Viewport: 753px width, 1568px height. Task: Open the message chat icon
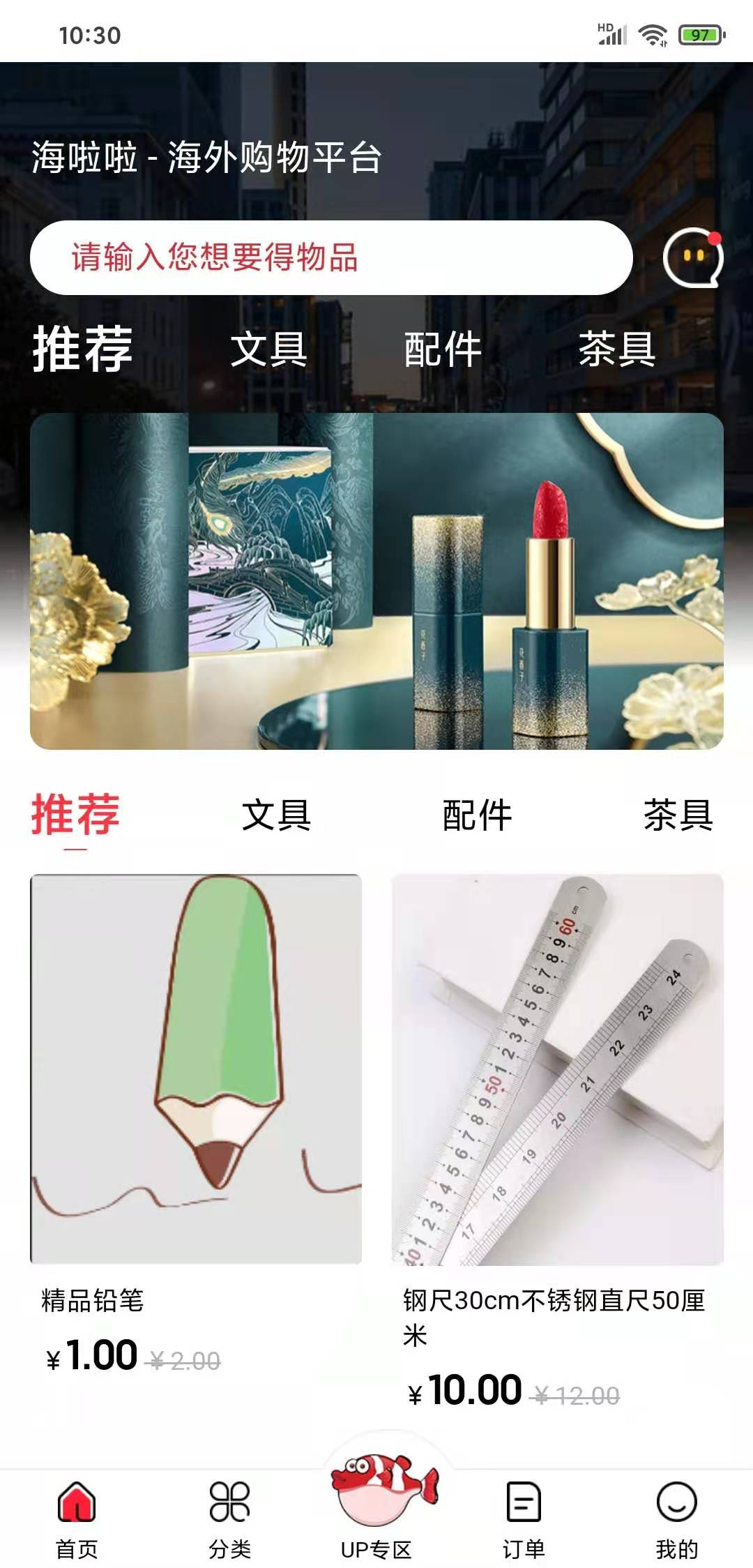coord(692,258)
